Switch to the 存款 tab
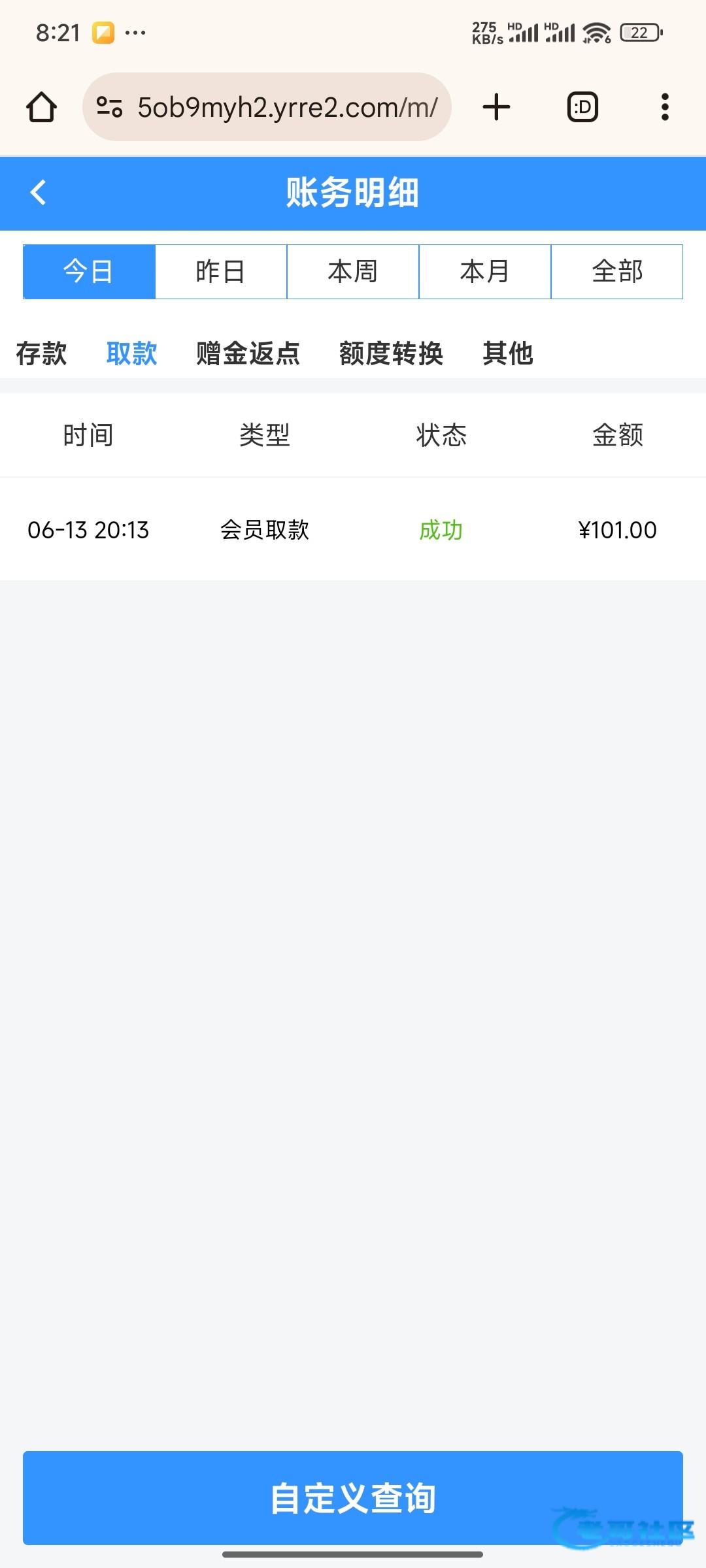 [41, 353]
